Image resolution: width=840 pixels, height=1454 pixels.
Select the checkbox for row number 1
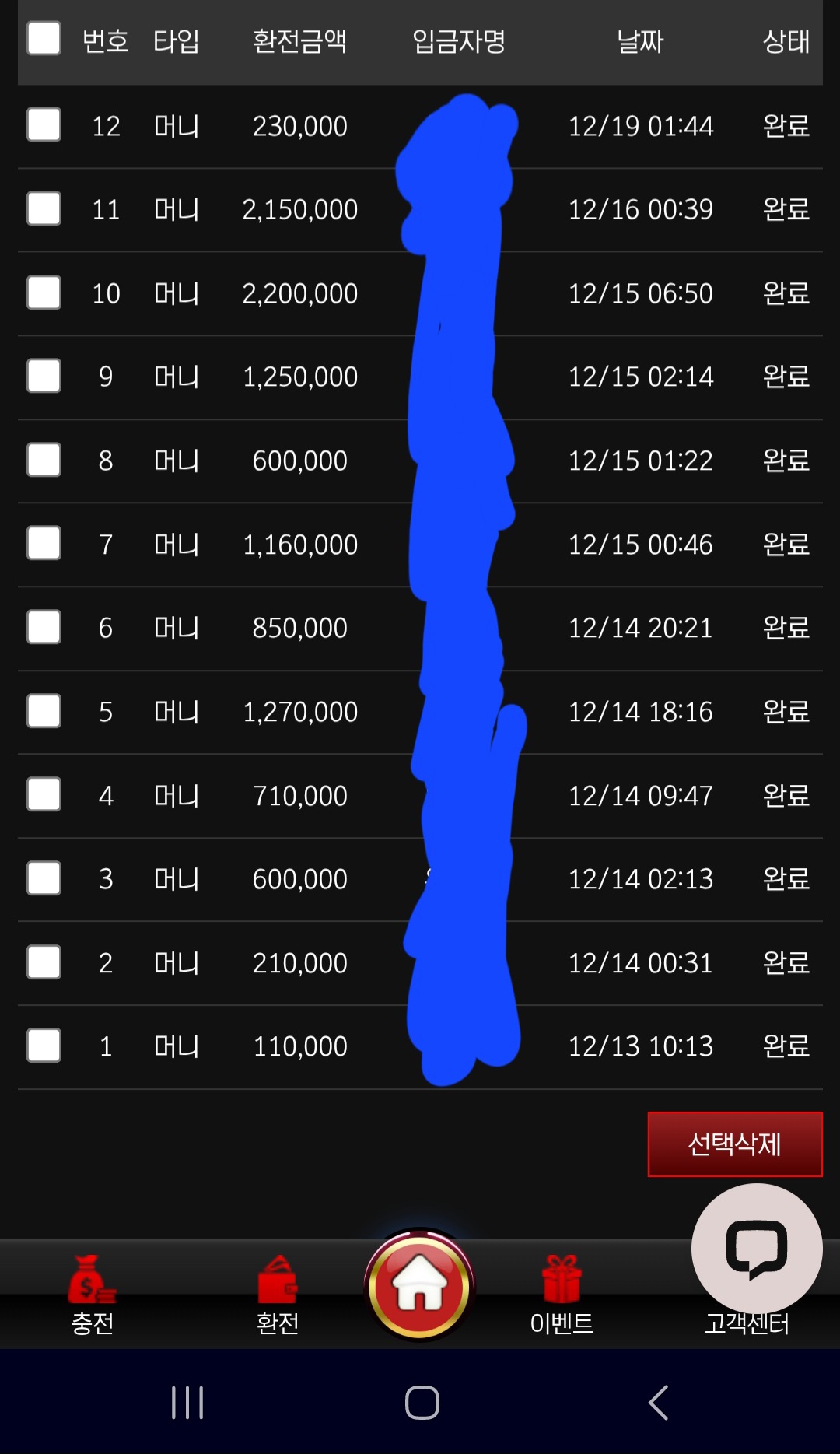point(44,1046)
